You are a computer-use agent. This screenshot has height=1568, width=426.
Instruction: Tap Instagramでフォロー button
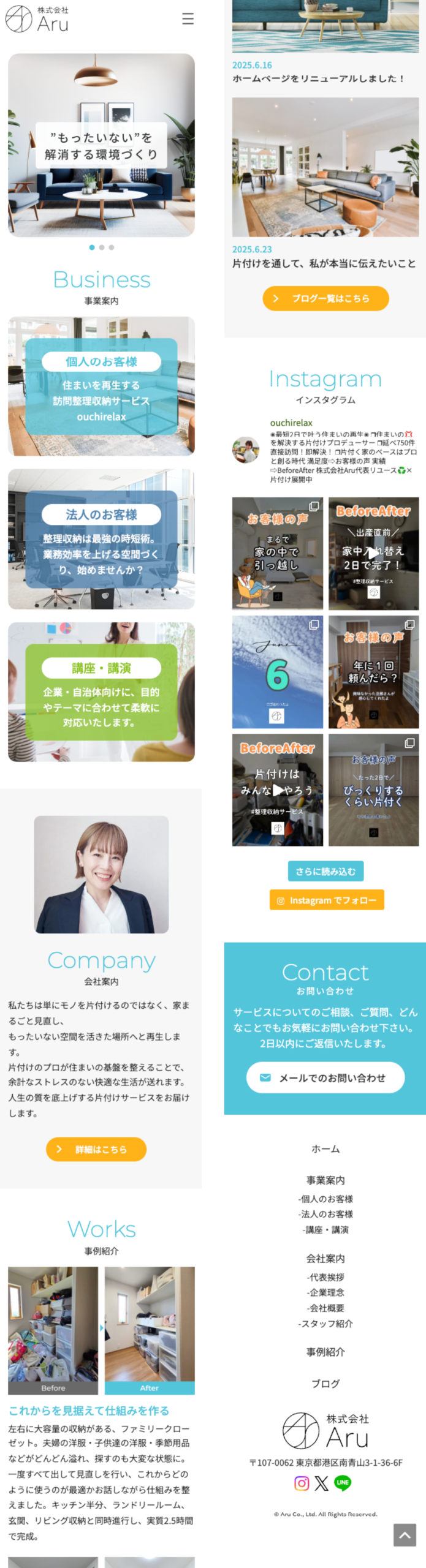point(327,900)
